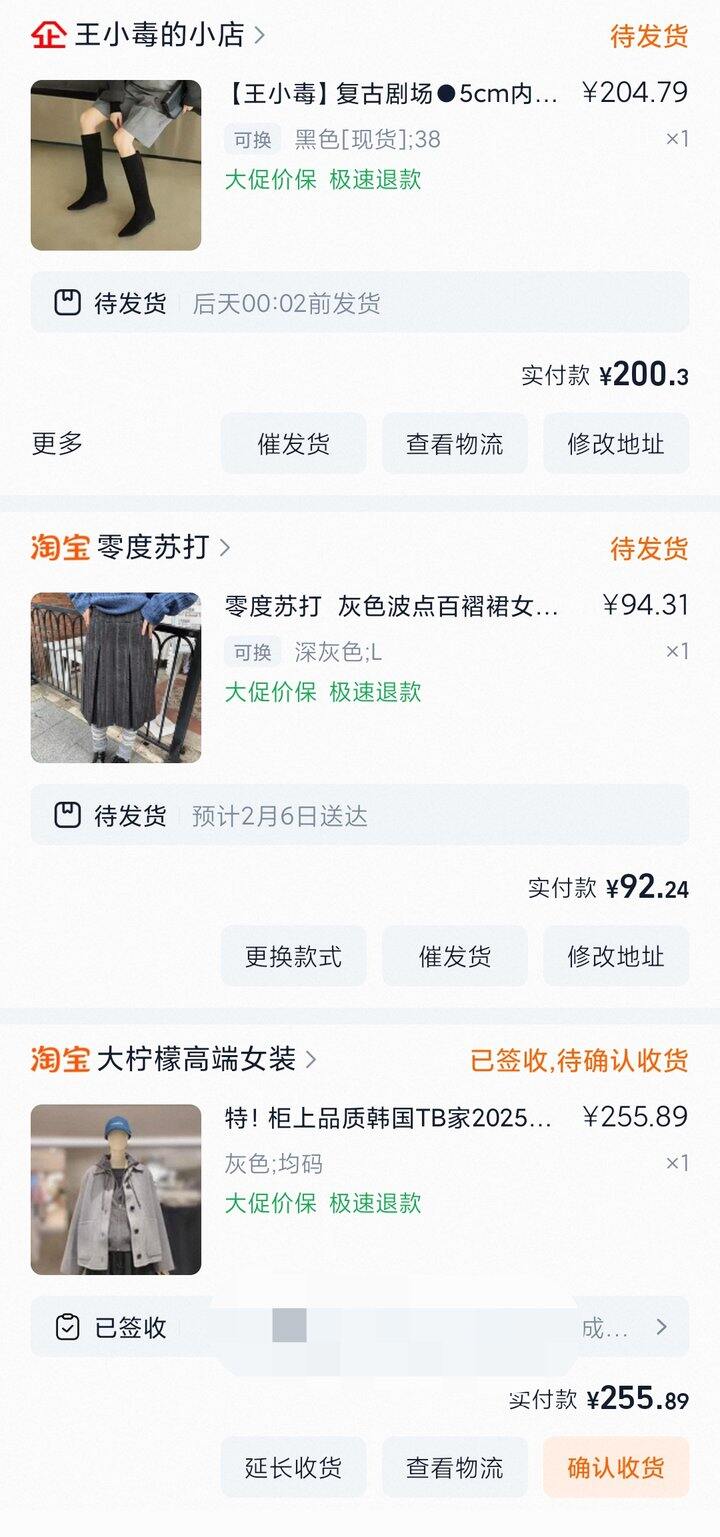Tap 修改地址 on the 王小毒 boots order
This screenshot has width=720, height=1537.
click(615, 443)
